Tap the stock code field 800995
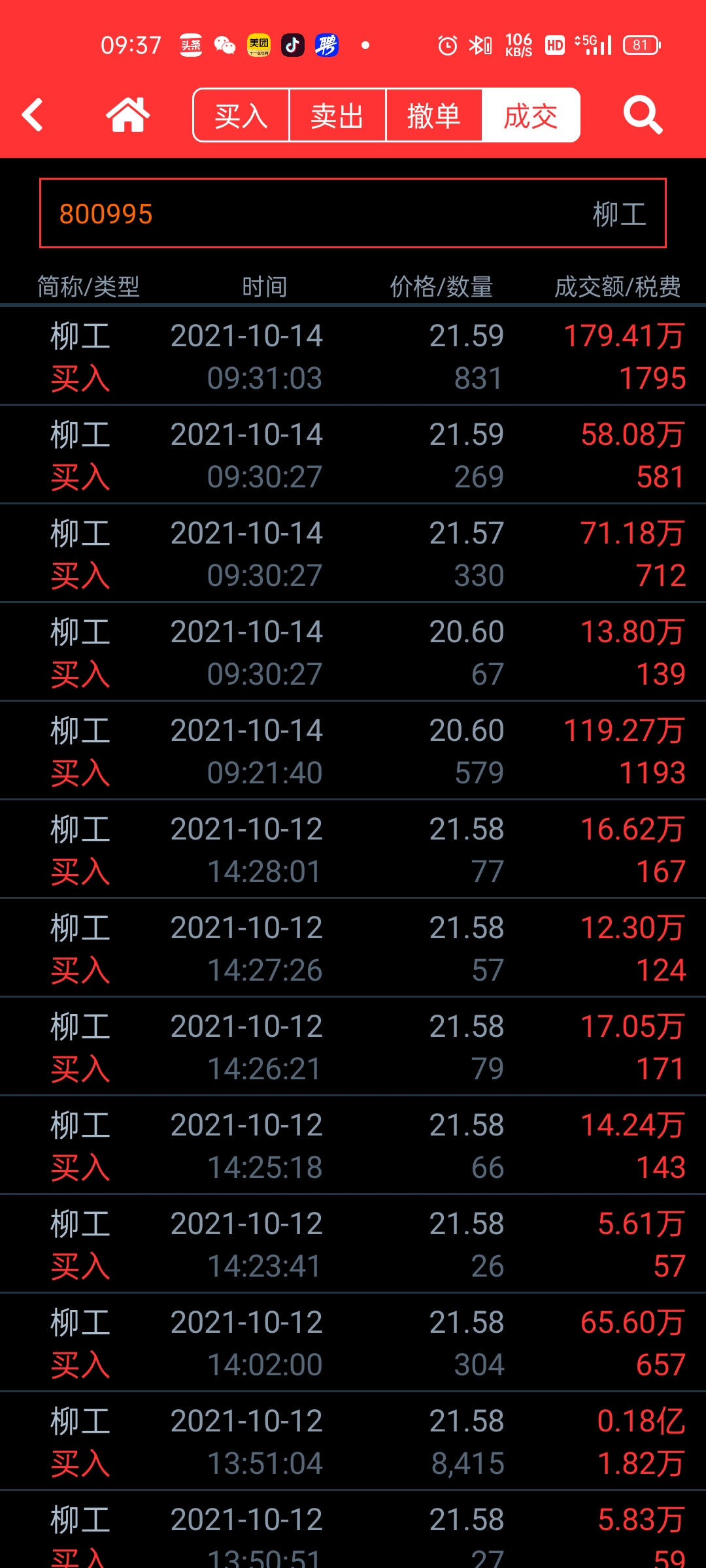706x1568 pixels. coord(353,213)
